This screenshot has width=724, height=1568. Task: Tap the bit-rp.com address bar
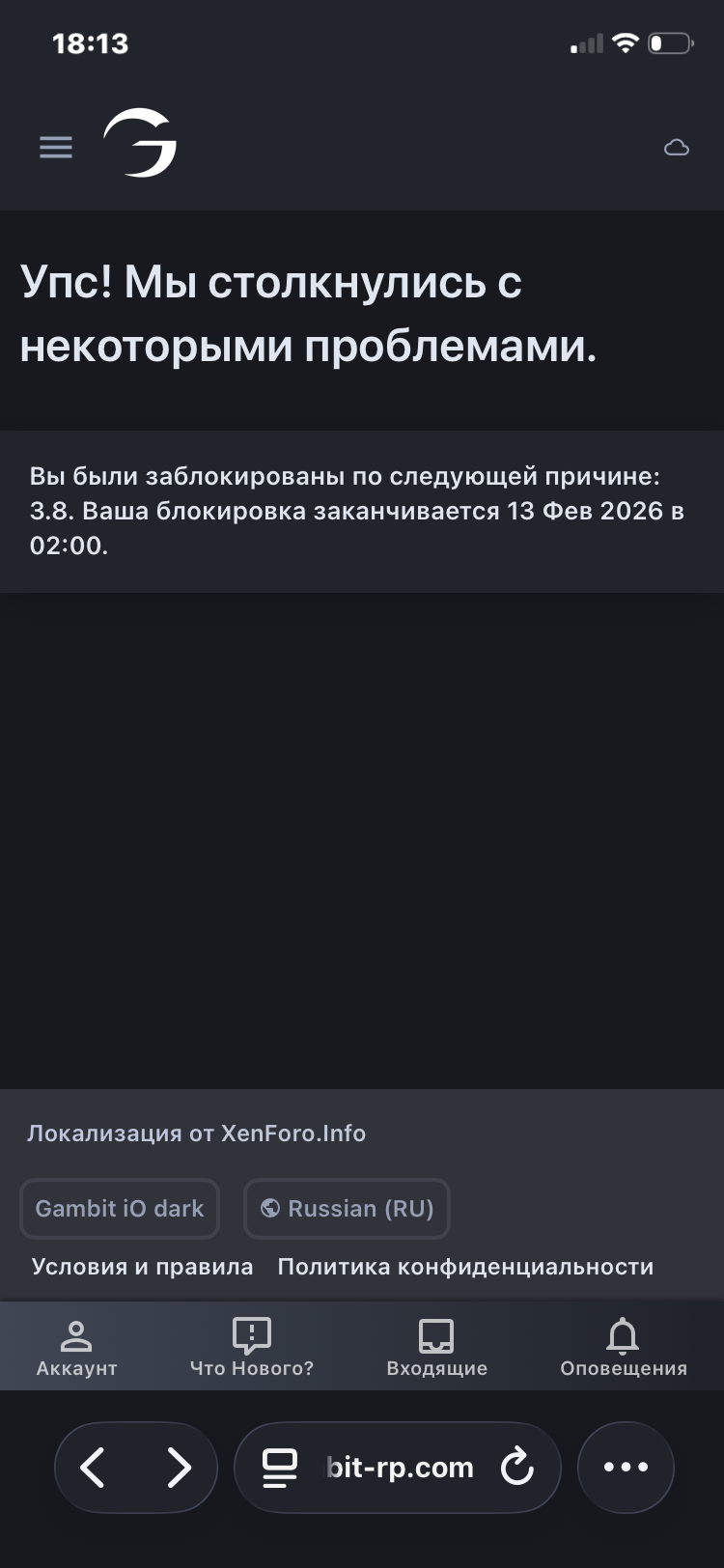coord(400,1468)
